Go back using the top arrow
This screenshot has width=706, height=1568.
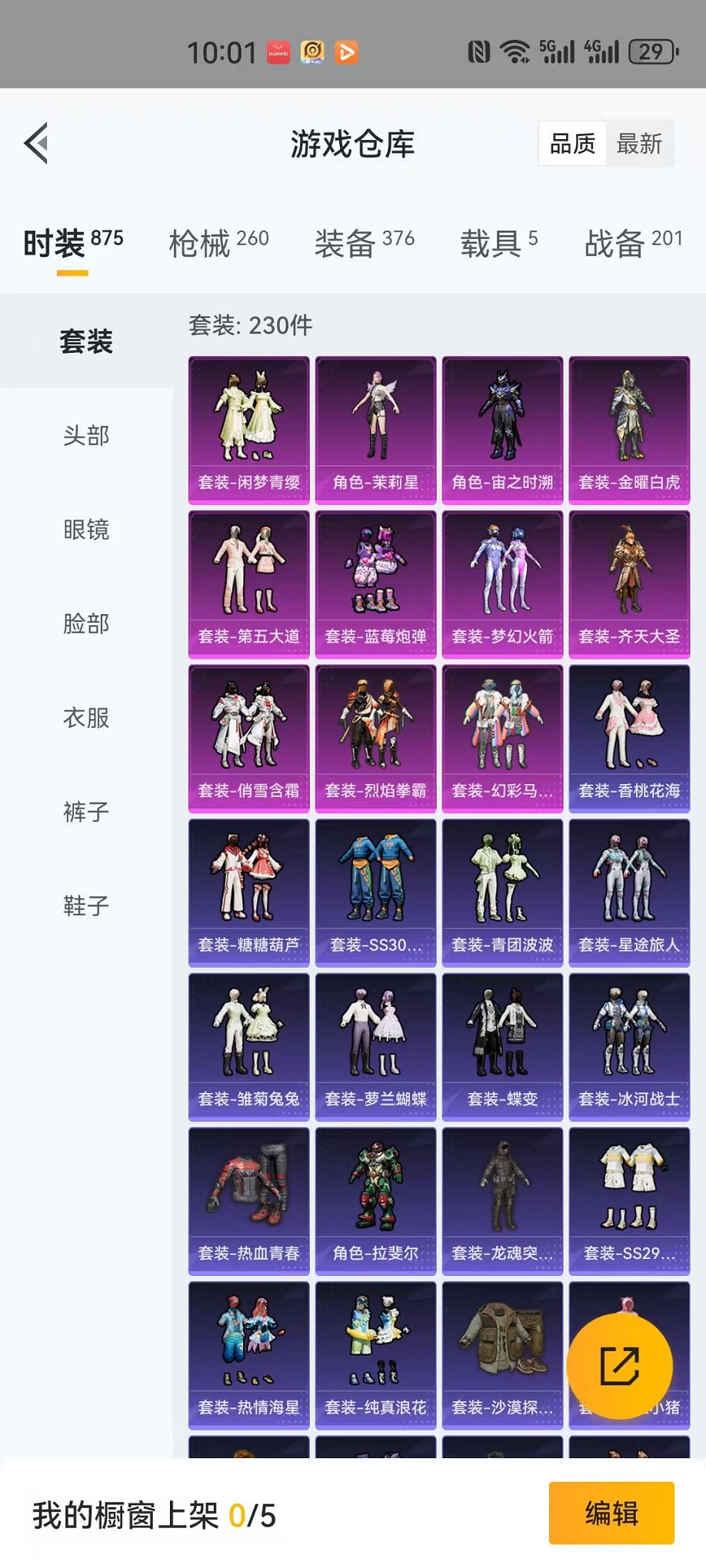[x=36, y=143]
